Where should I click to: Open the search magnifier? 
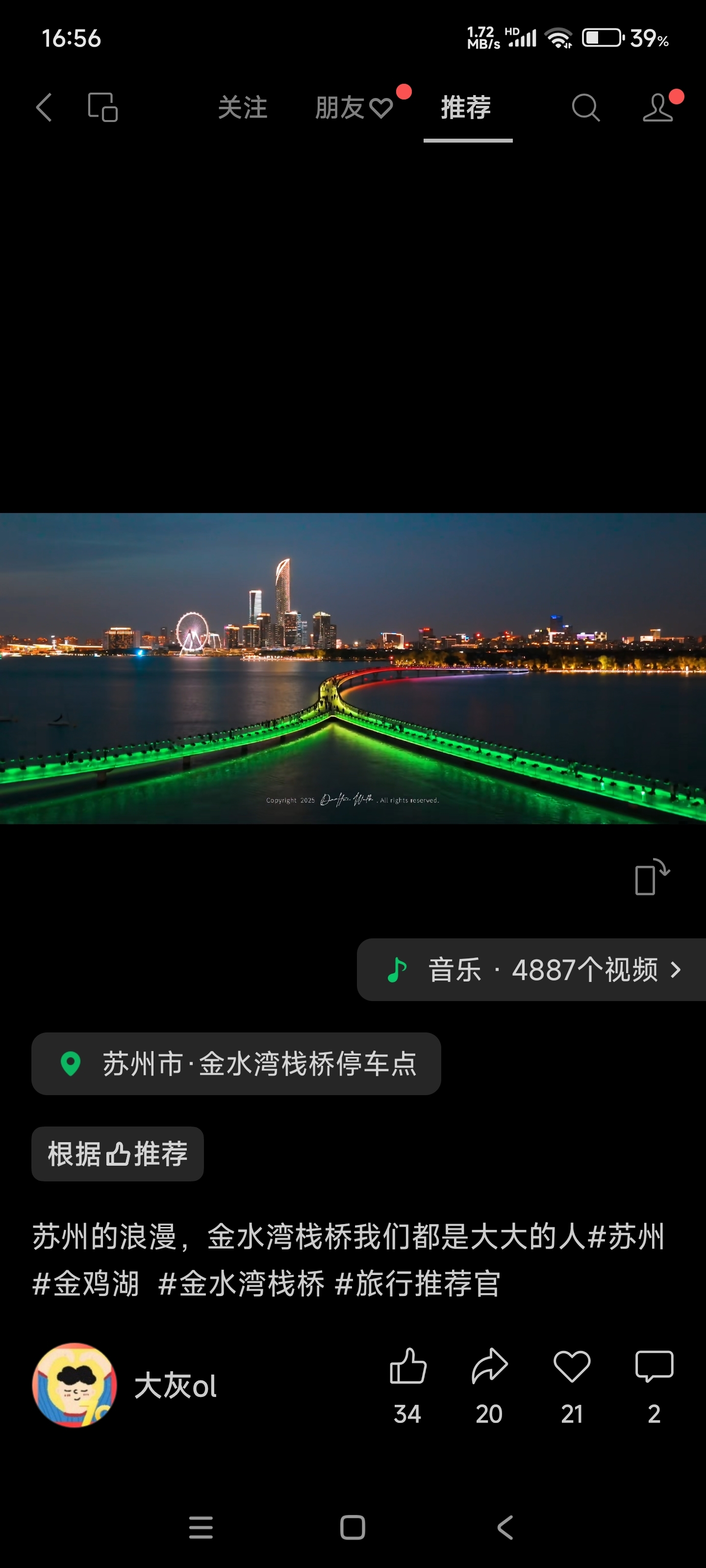tap(586, 108)
